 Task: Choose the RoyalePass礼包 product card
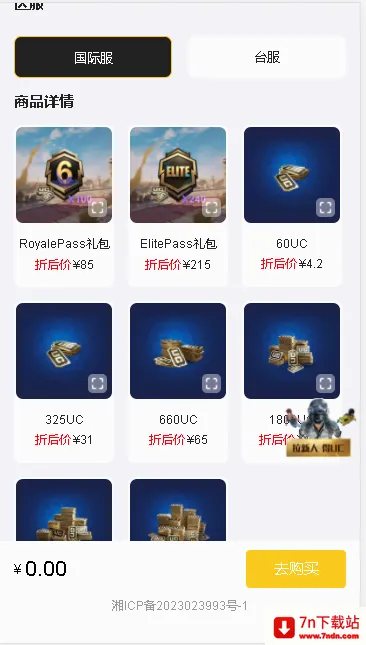pyautogui.click(x=64, y=206)
